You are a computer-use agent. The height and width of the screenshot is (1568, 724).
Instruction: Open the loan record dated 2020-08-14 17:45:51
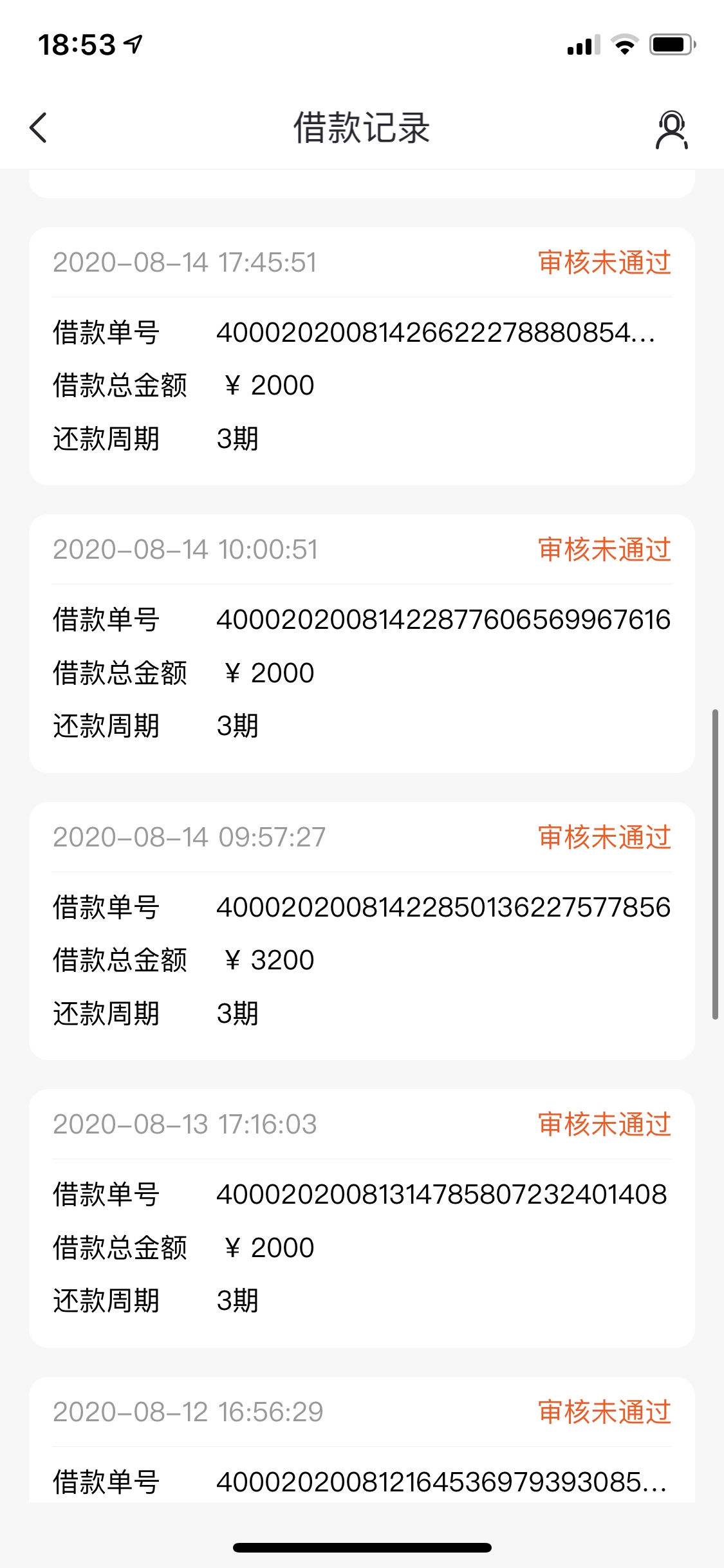click(x=362, y=356)
